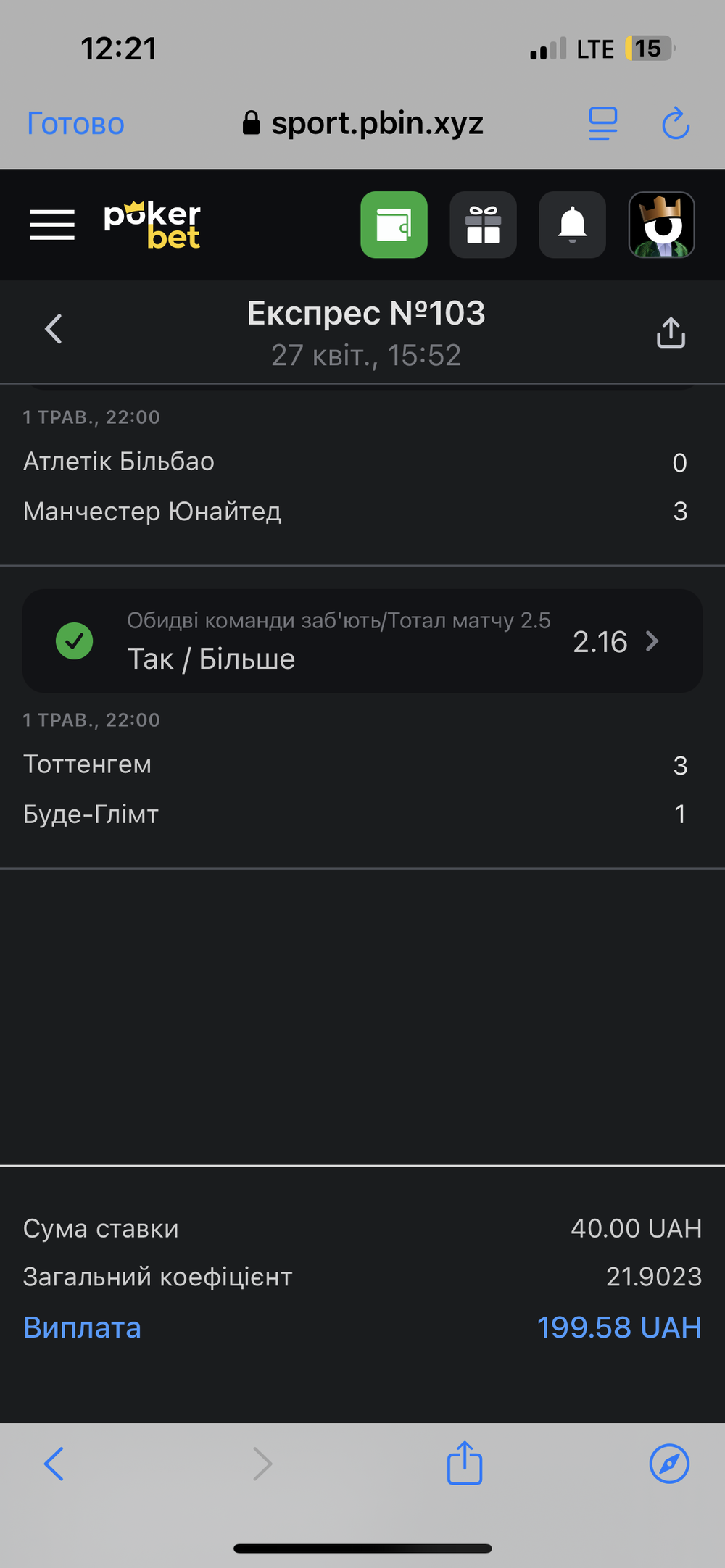The image size is (725, 1568).
Task: Open page in Safari compass icon
Action: [x=669, y=1464]
